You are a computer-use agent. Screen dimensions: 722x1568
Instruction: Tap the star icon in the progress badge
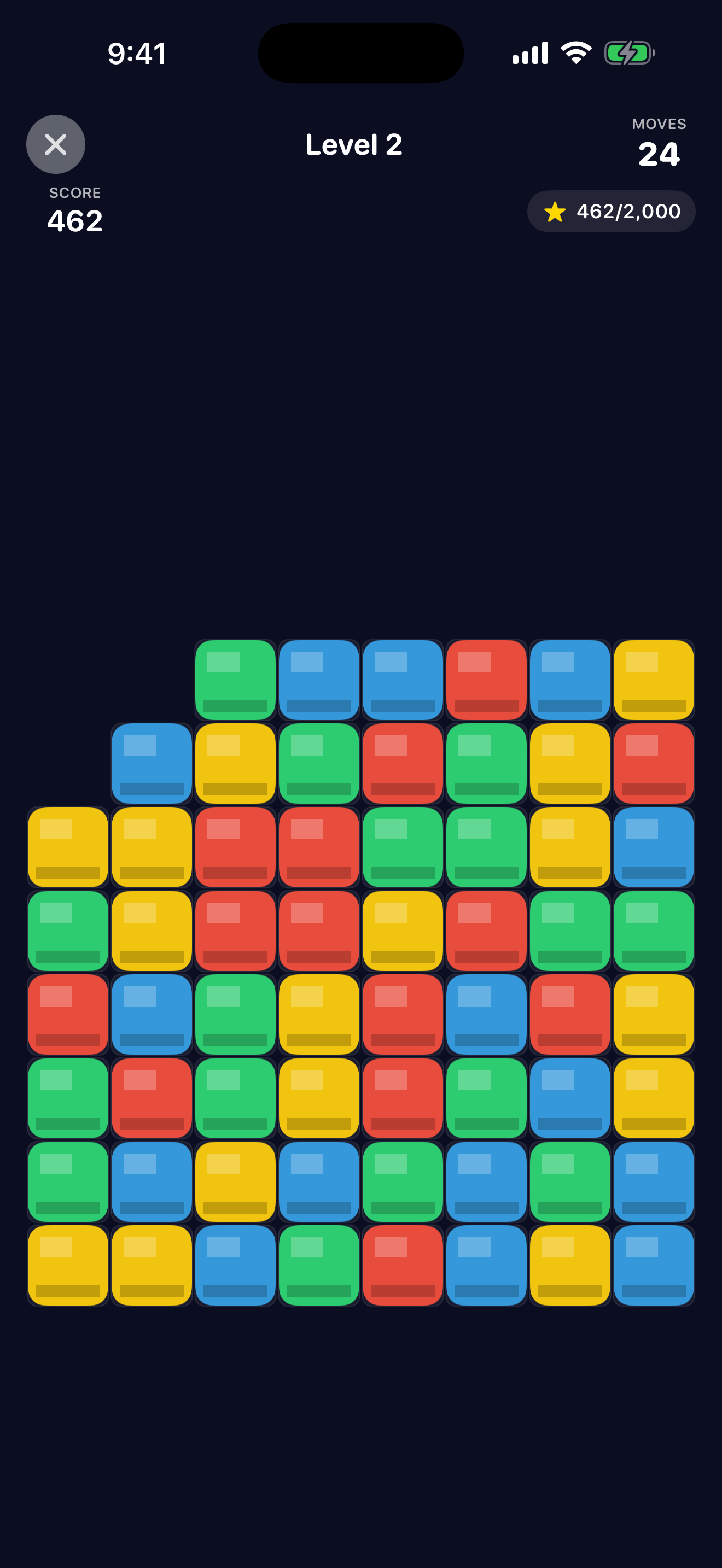pos(555,211)
